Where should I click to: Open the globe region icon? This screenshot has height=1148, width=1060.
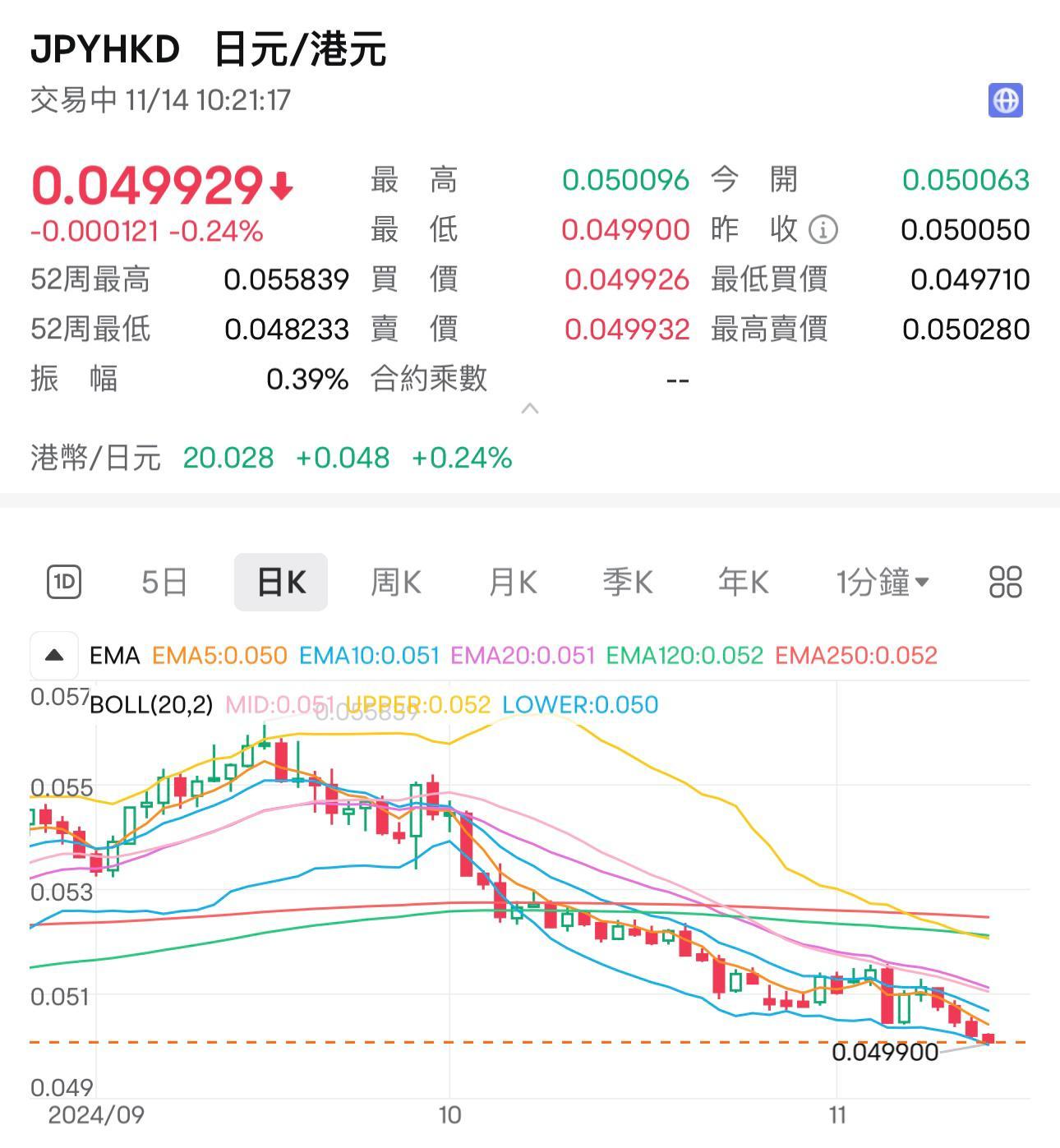pos(1004,101)
